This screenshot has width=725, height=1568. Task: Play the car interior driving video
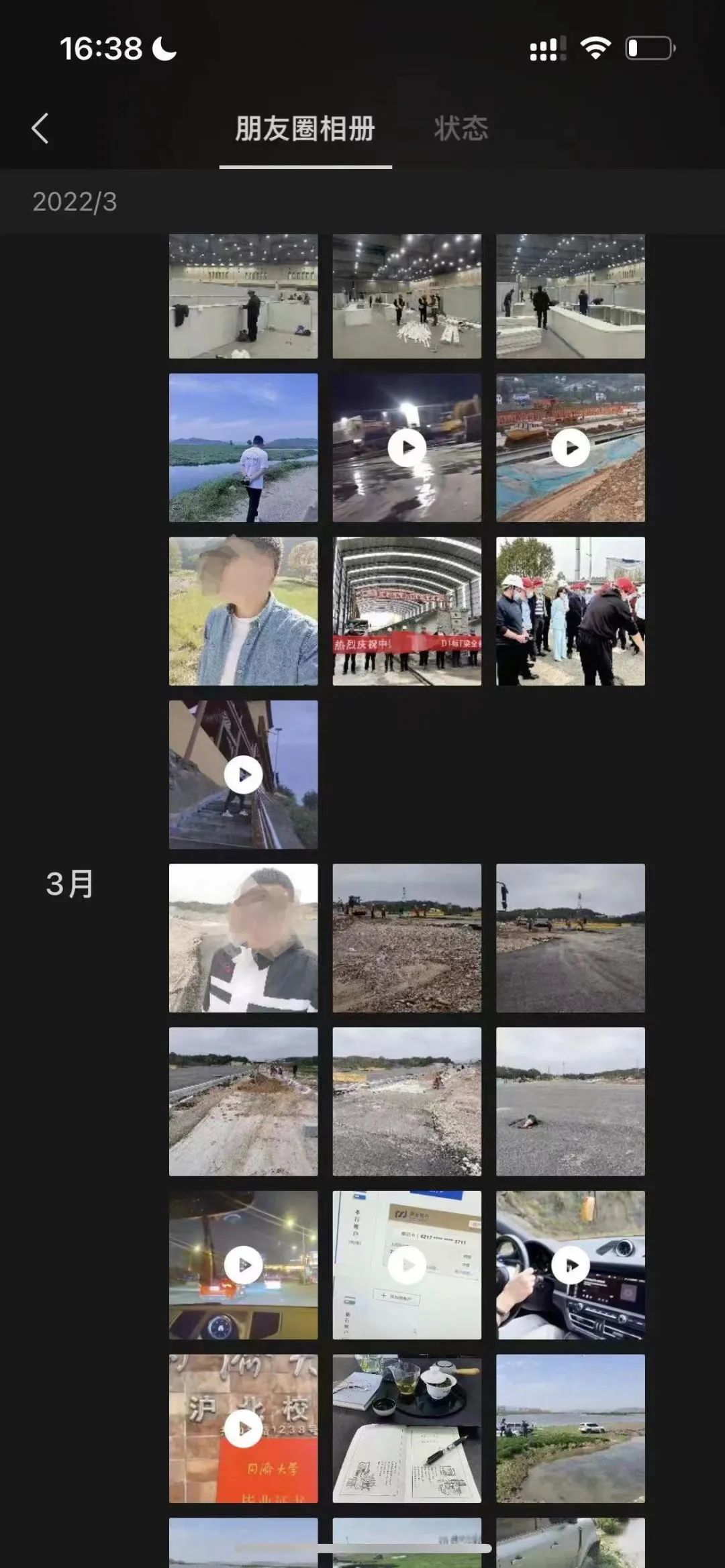pyautogui.click(x=570, y=1265)
